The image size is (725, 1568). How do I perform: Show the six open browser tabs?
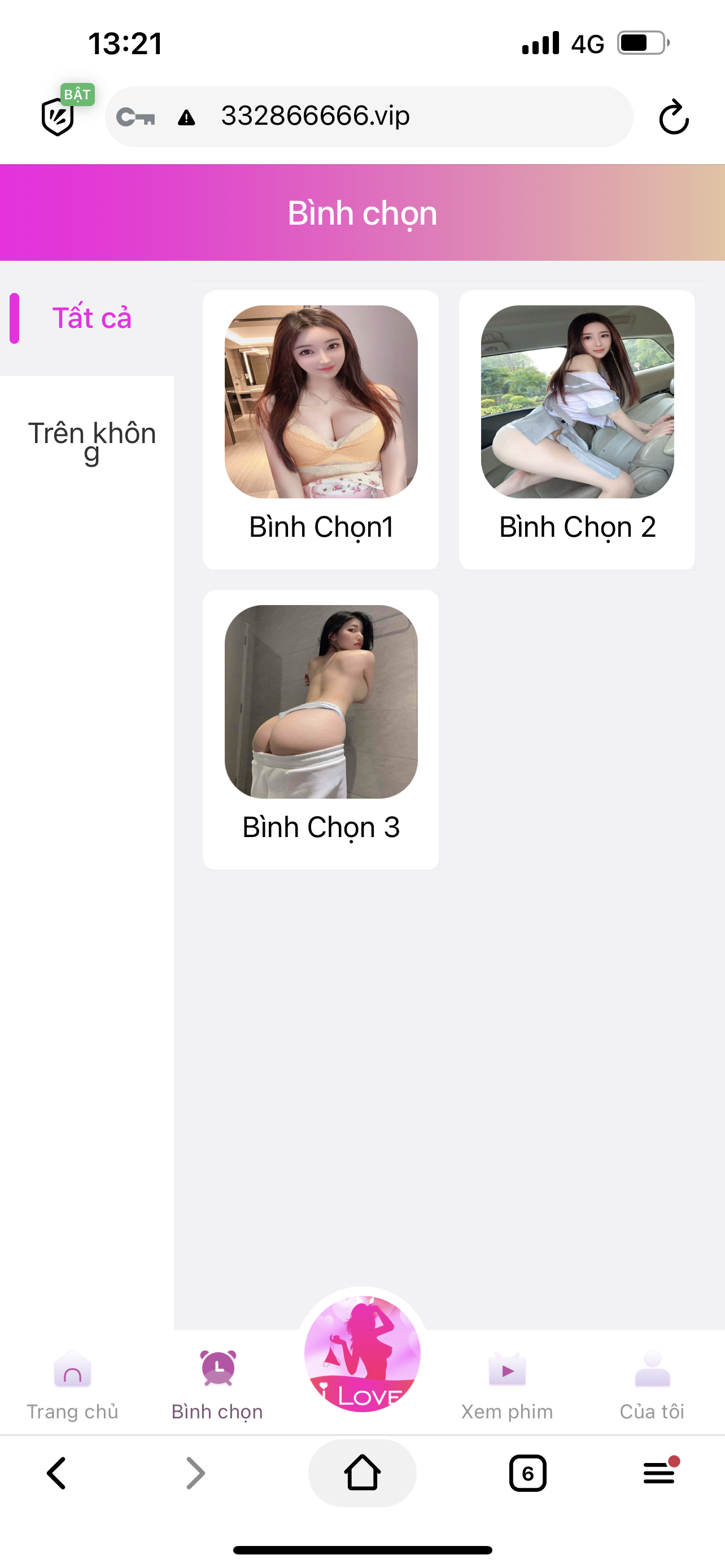527,1473
